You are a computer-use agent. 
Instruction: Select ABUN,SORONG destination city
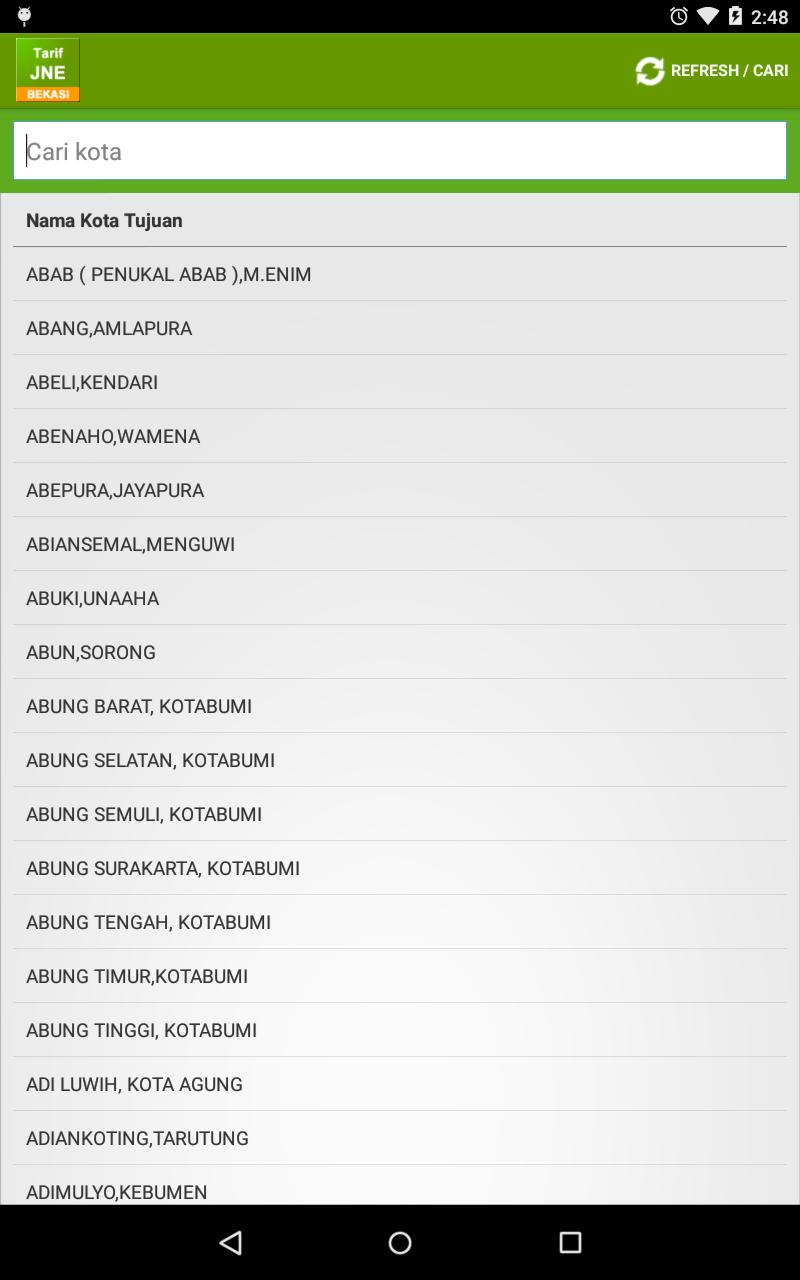coord(400,652)
